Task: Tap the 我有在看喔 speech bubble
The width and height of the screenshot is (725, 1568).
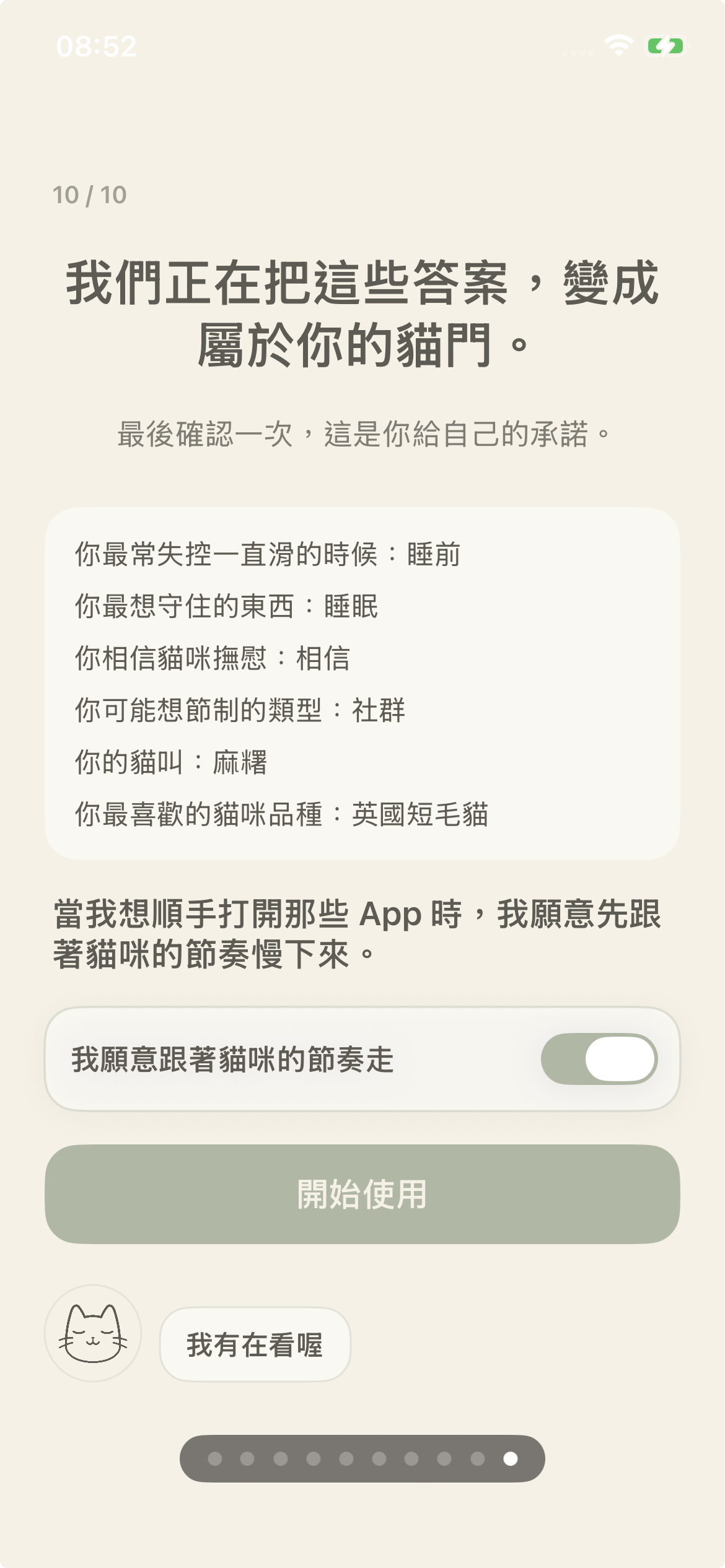Action: pos(255,1344)
